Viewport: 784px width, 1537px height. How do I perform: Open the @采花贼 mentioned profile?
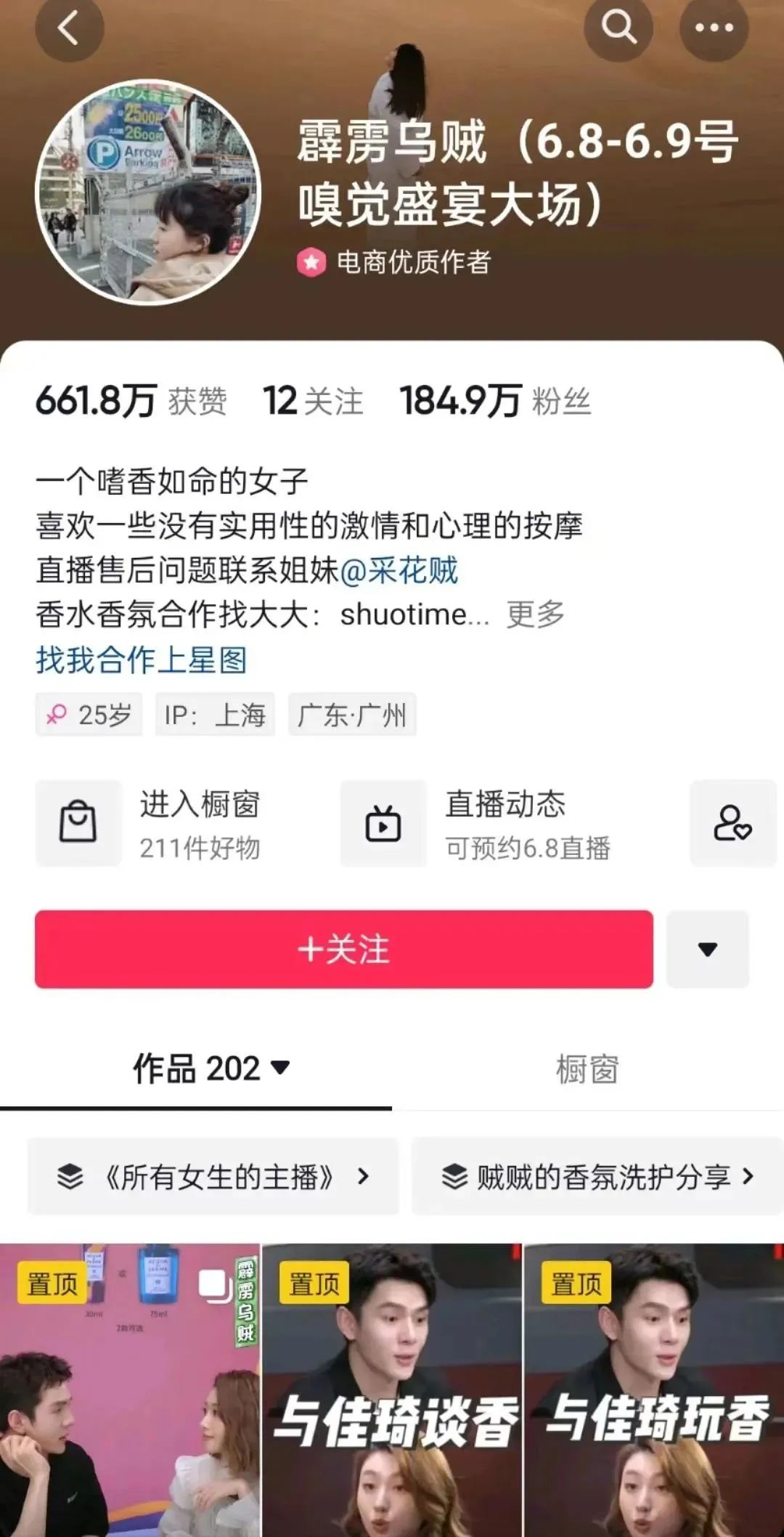pos(399,571)
